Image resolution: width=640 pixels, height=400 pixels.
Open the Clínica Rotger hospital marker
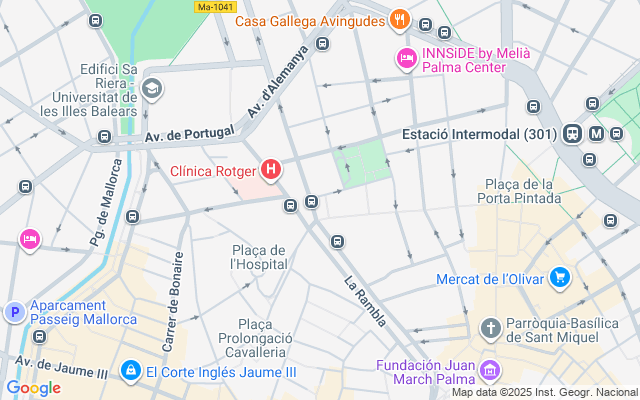(271, 169)
